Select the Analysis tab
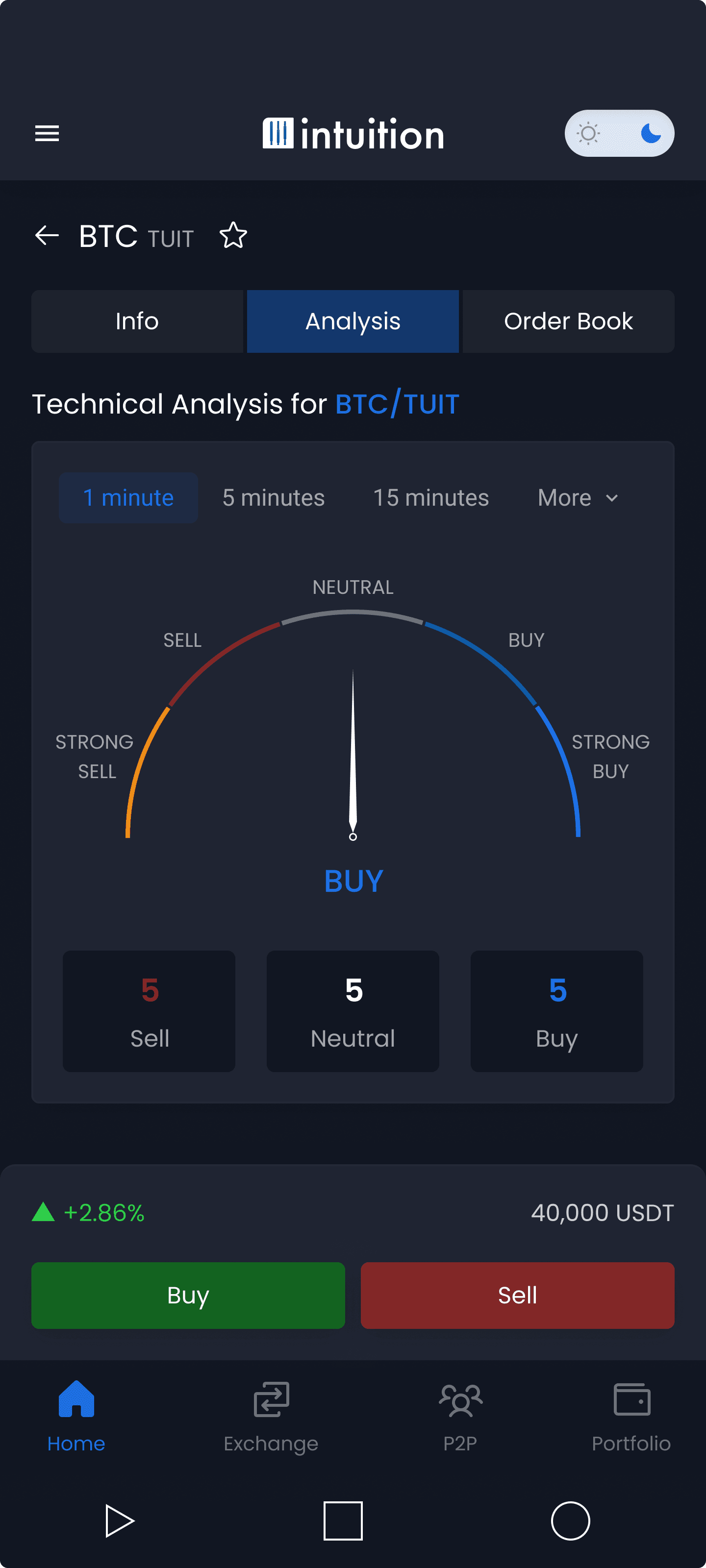The width and height of the screenshot is (706, 1568). [353, 321]
